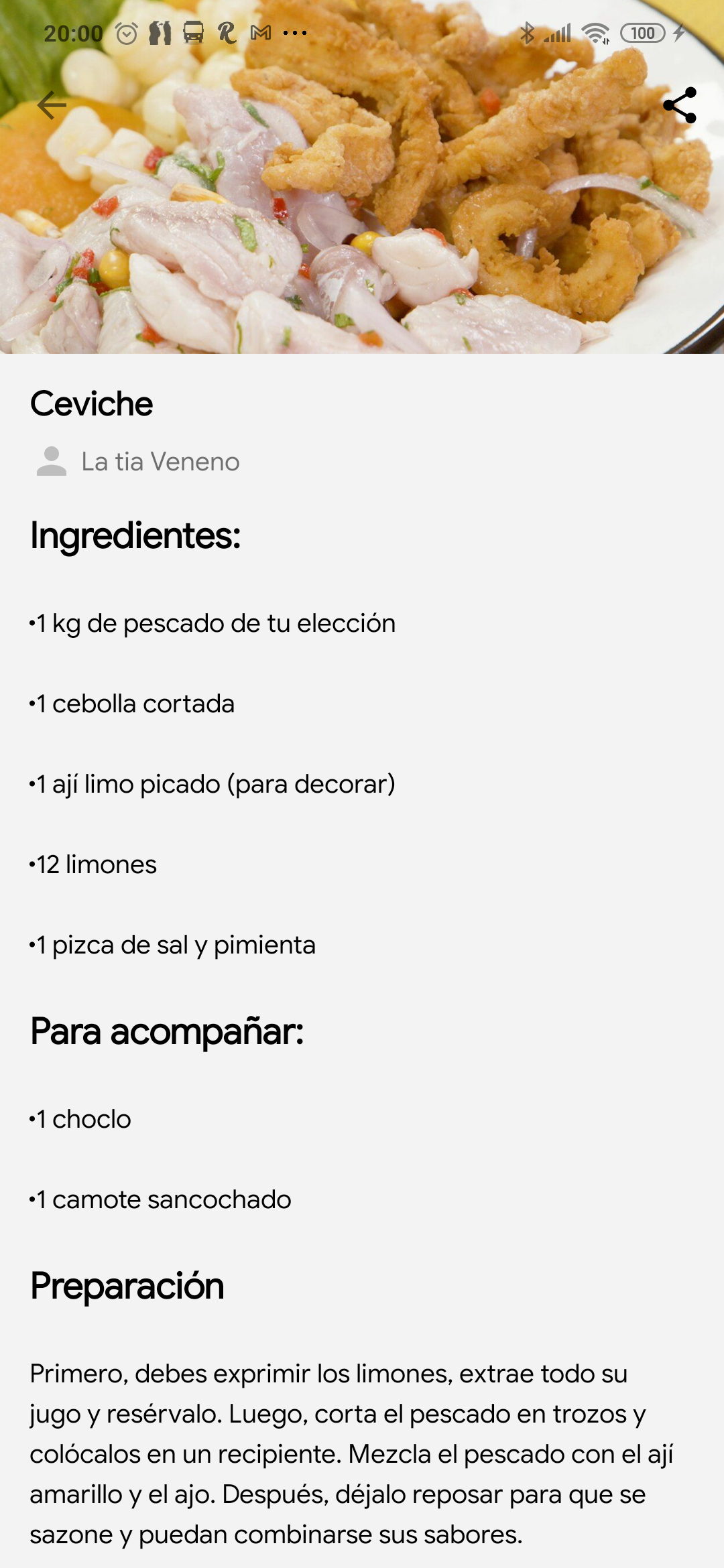Open author La tia Veneno's profile
The height and width of the screenshot is (1568, 724).
(160, 462)
